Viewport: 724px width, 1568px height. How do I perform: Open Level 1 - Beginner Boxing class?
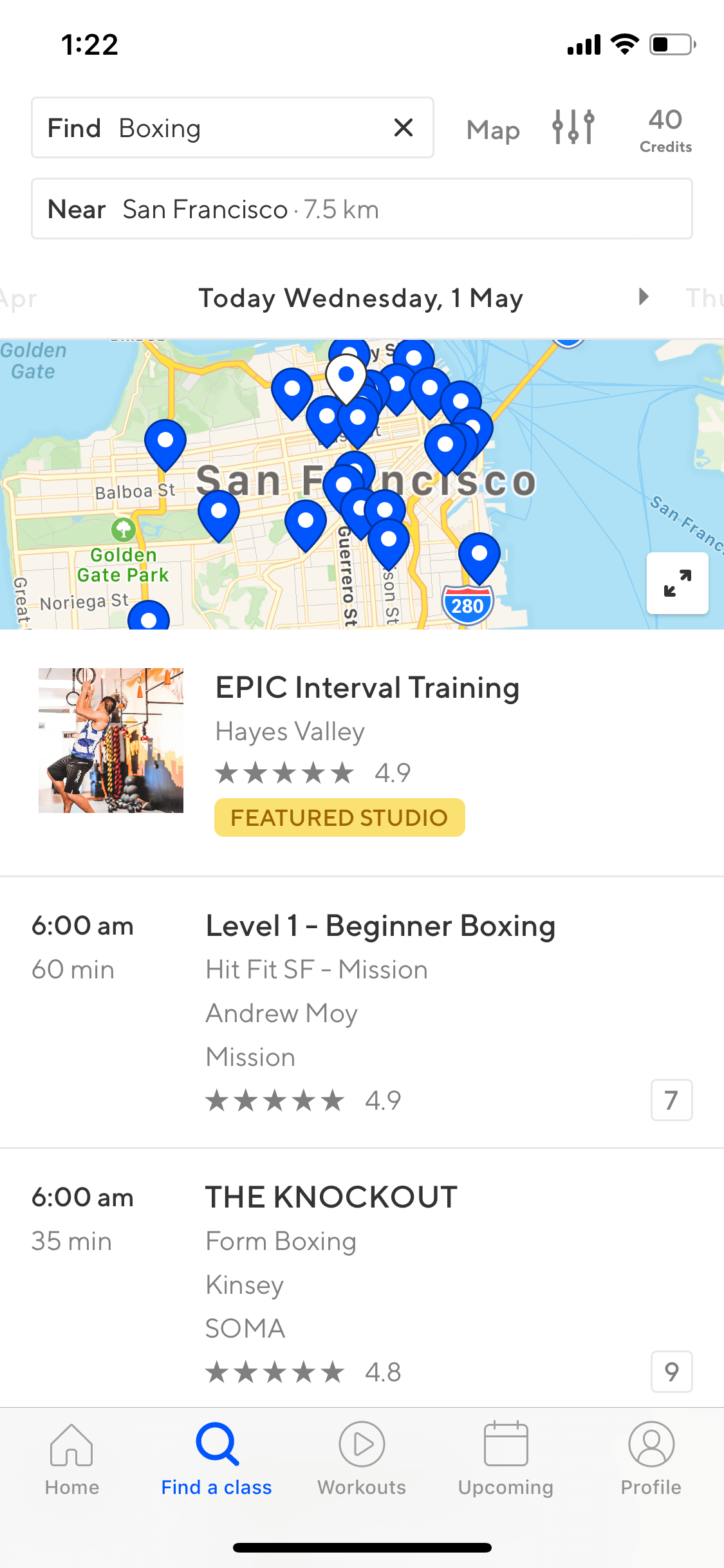[x=362, y=1013]
